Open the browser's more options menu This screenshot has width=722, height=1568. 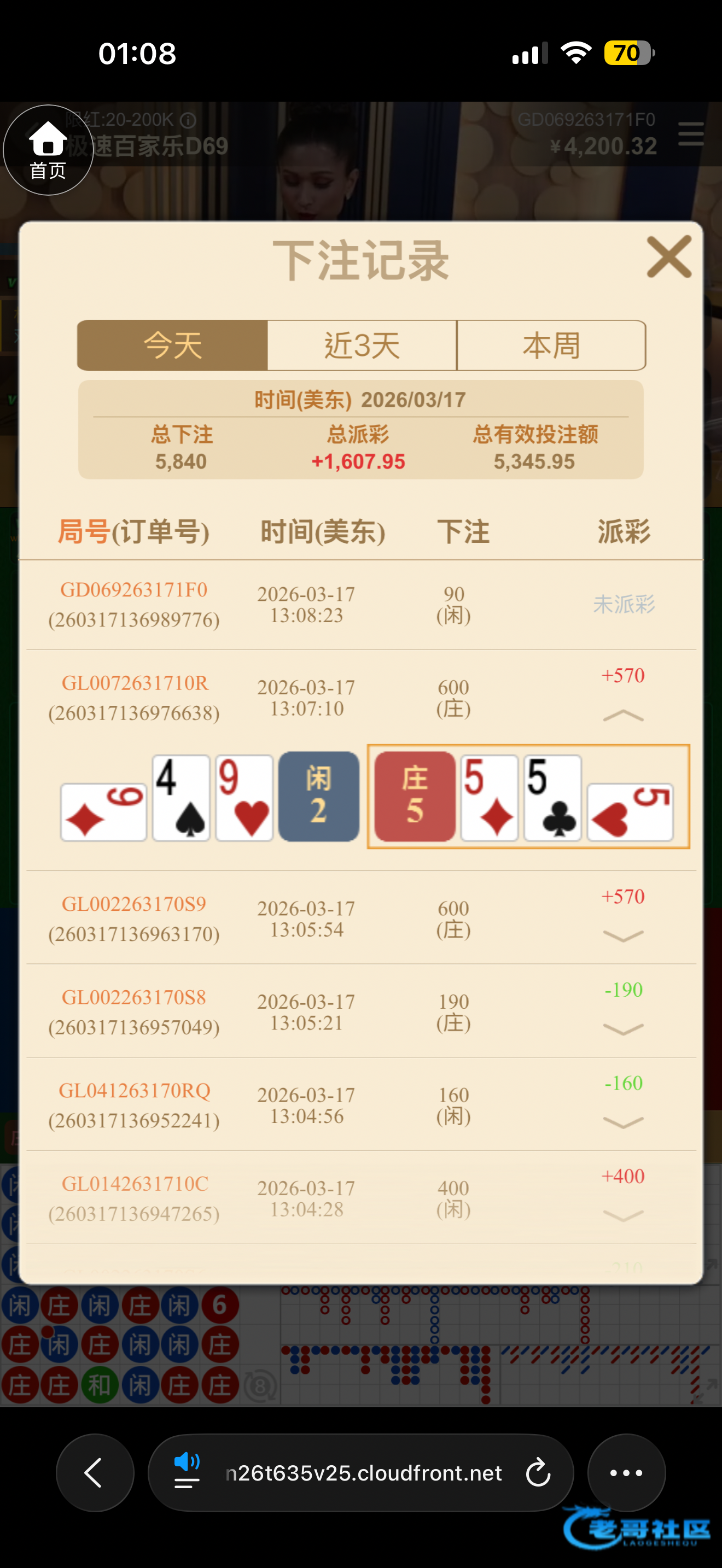click(626, 1472)
